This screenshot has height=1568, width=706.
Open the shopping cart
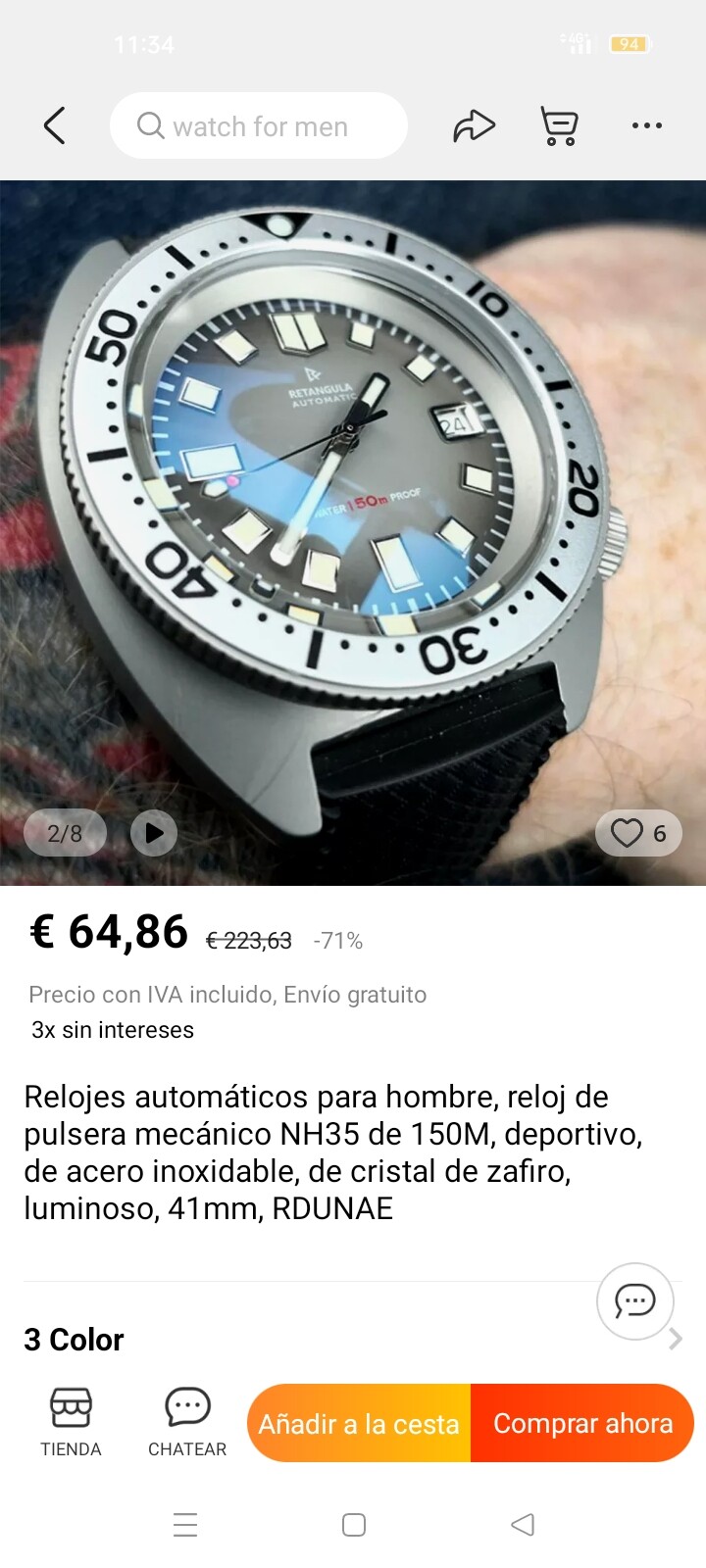(x=559, y=126)
